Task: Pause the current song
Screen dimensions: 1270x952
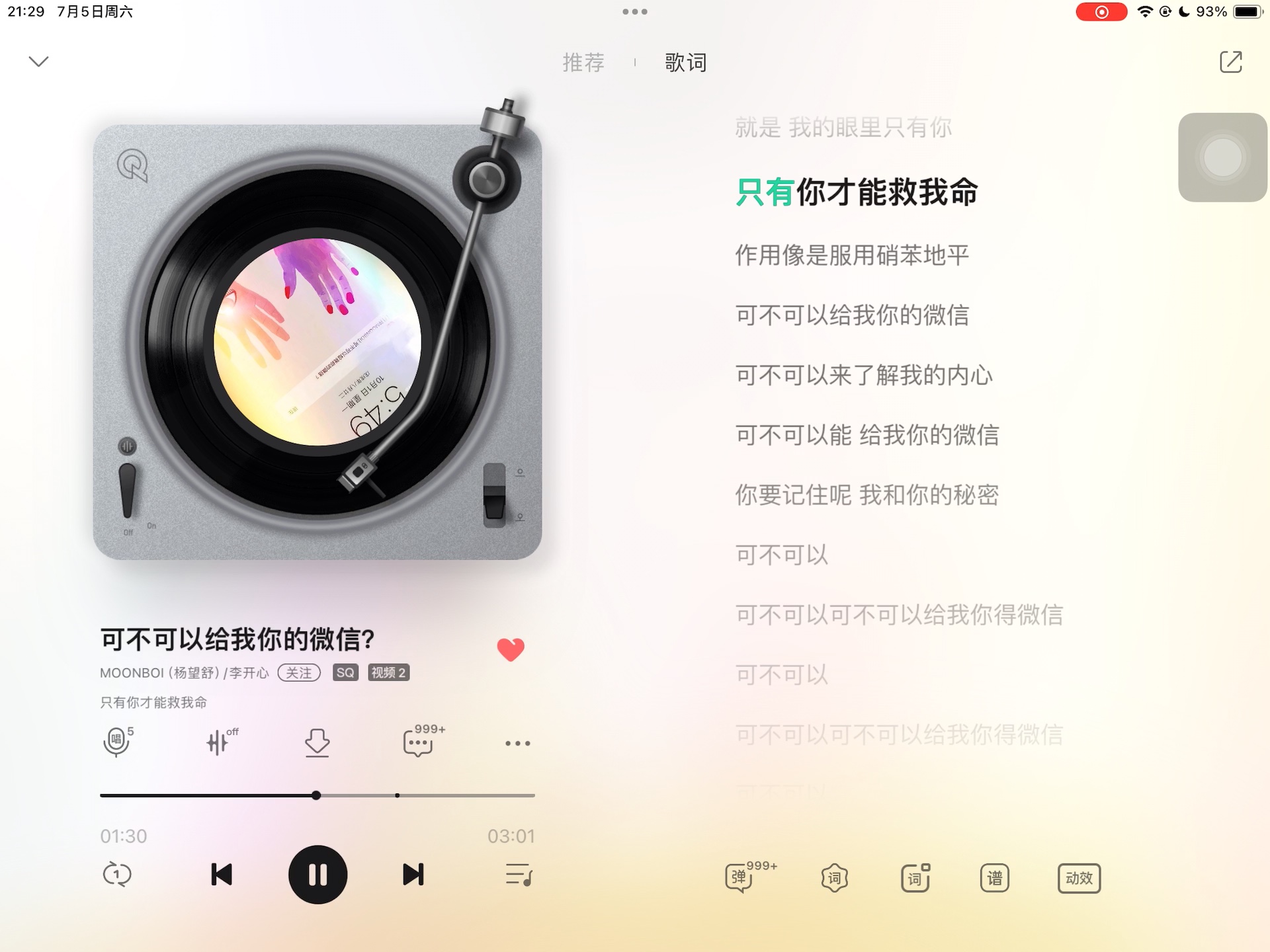Action: click(x=317, y=875)
